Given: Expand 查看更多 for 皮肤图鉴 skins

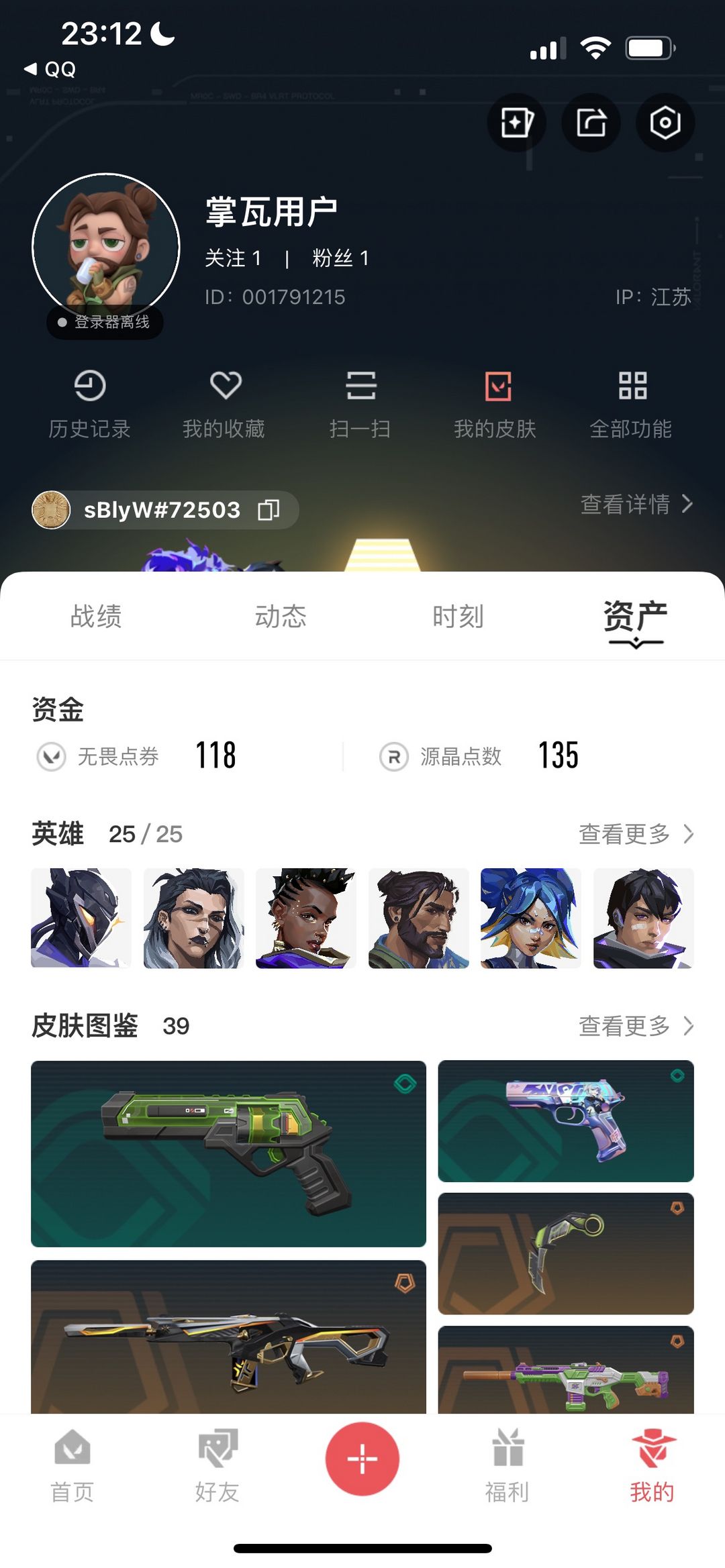Looking at the screenshot, I should point(638,1026).
